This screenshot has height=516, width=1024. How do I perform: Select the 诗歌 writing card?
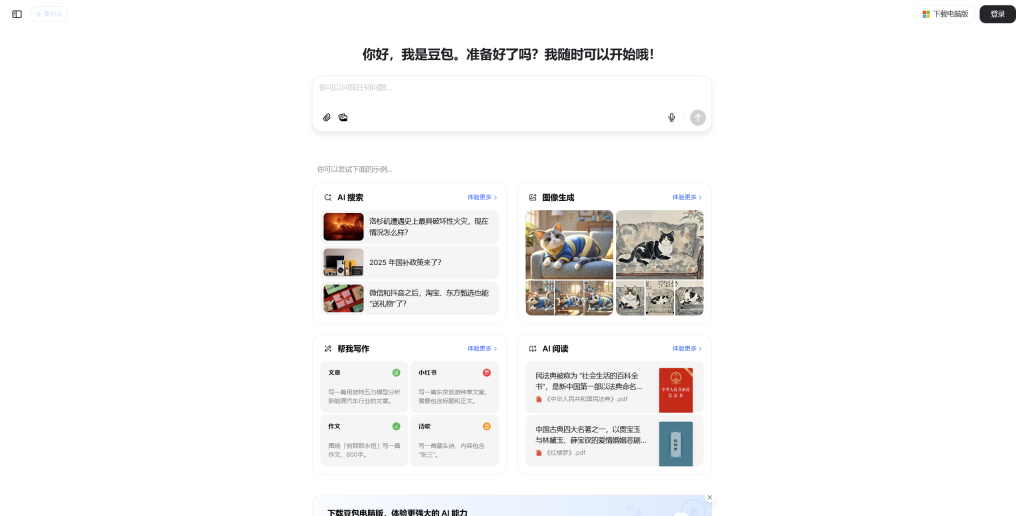[454, 440]
